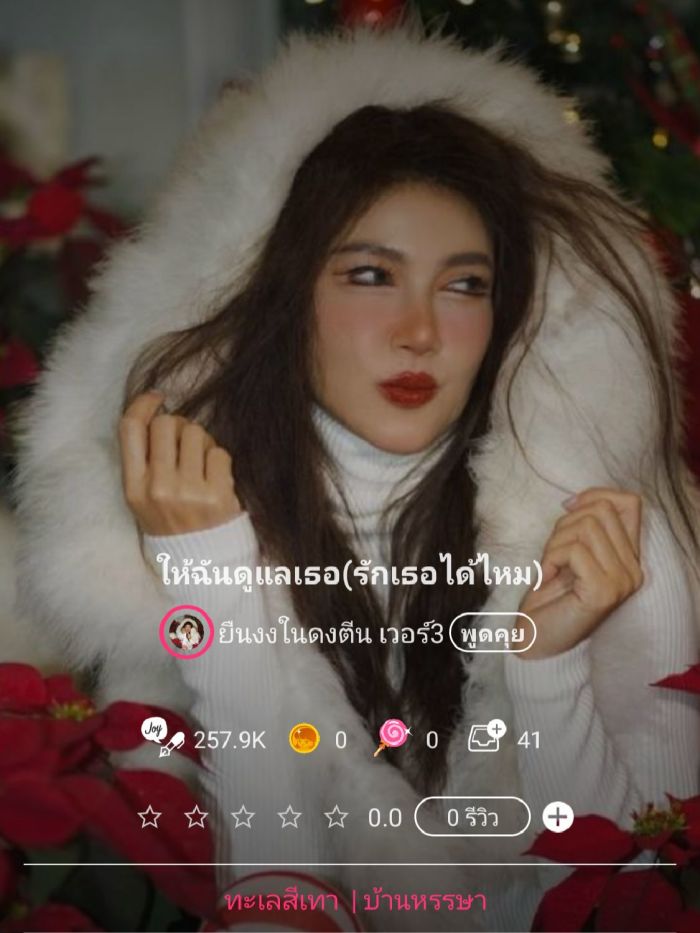Add story to library via inbox-plus icon
The width and height of the screenshot is (700, 933).
487,738
